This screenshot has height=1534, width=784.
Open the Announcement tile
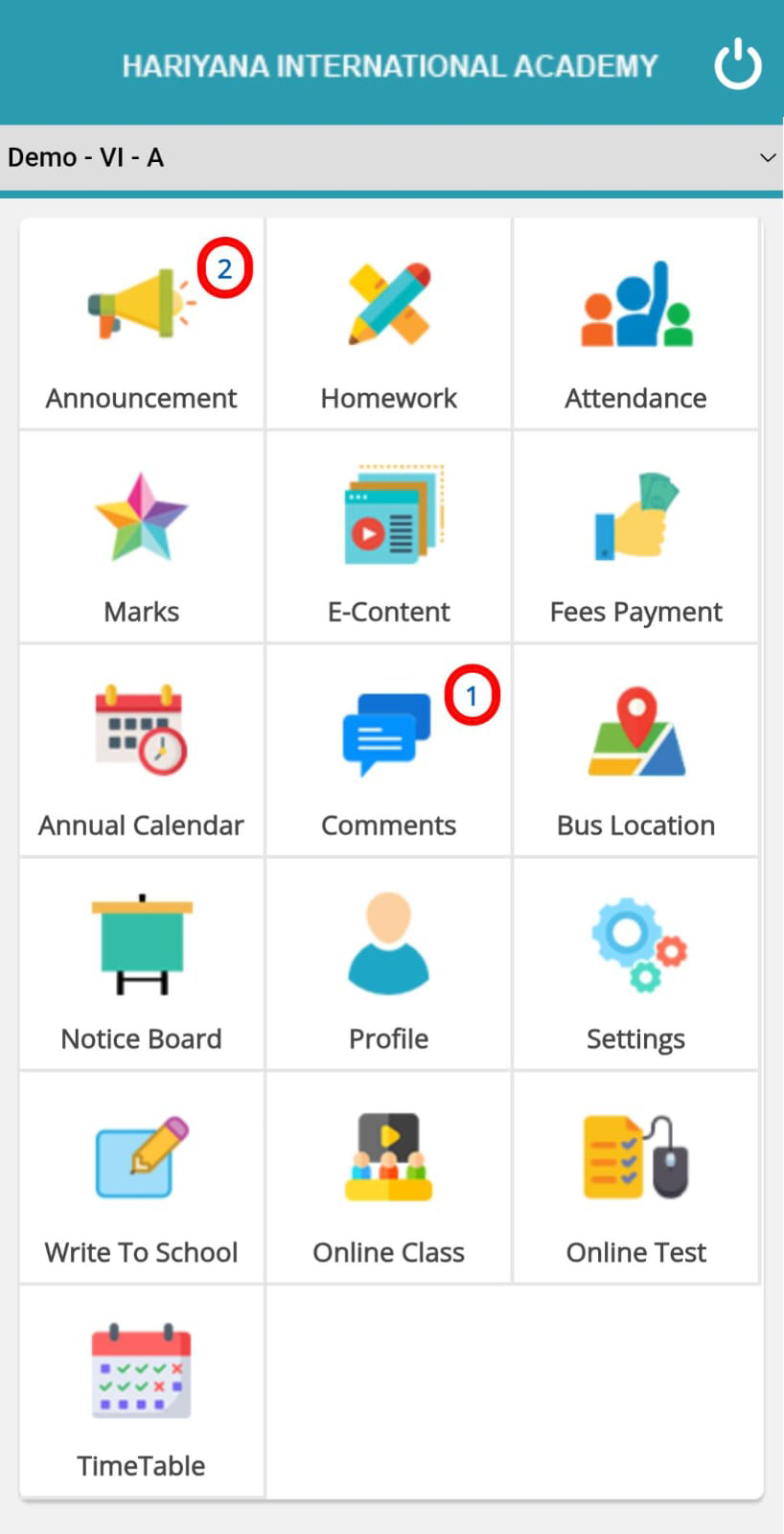(142, 324)
